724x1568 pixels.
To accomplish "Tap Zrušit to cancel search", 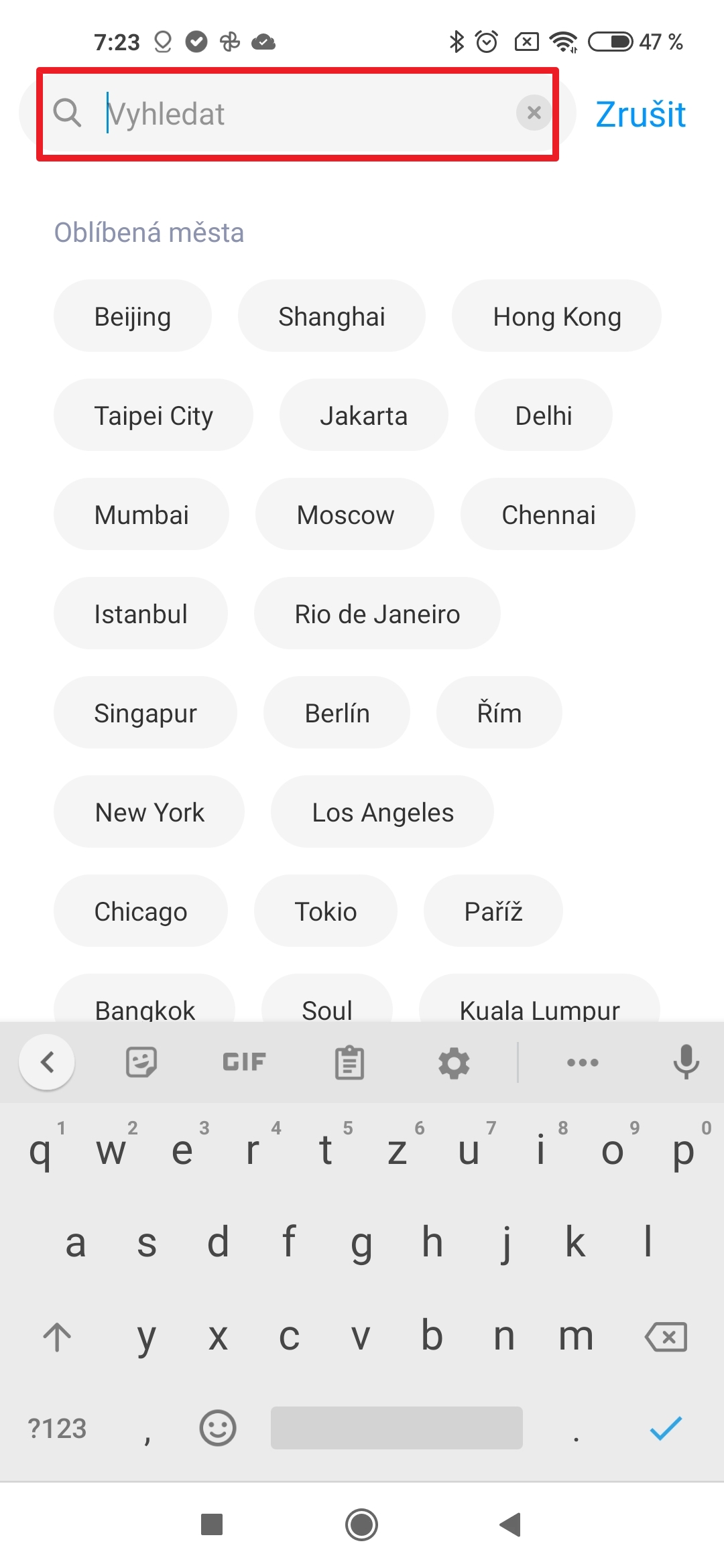I will [x=640, y=115].
